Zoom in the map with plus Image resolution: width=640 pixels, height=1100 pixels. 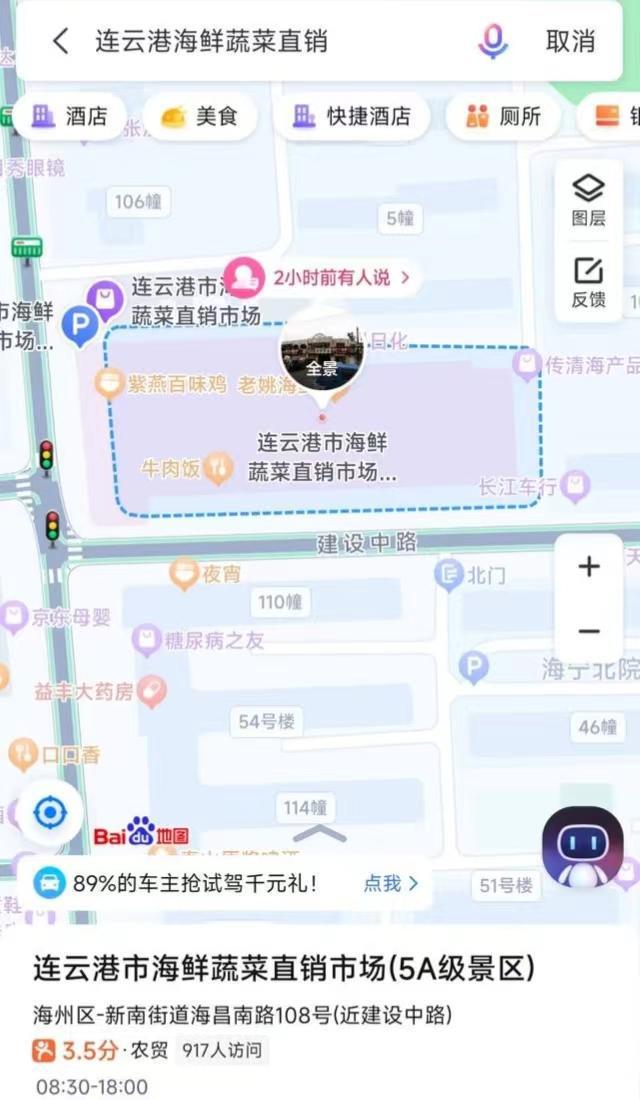[589, 567]
